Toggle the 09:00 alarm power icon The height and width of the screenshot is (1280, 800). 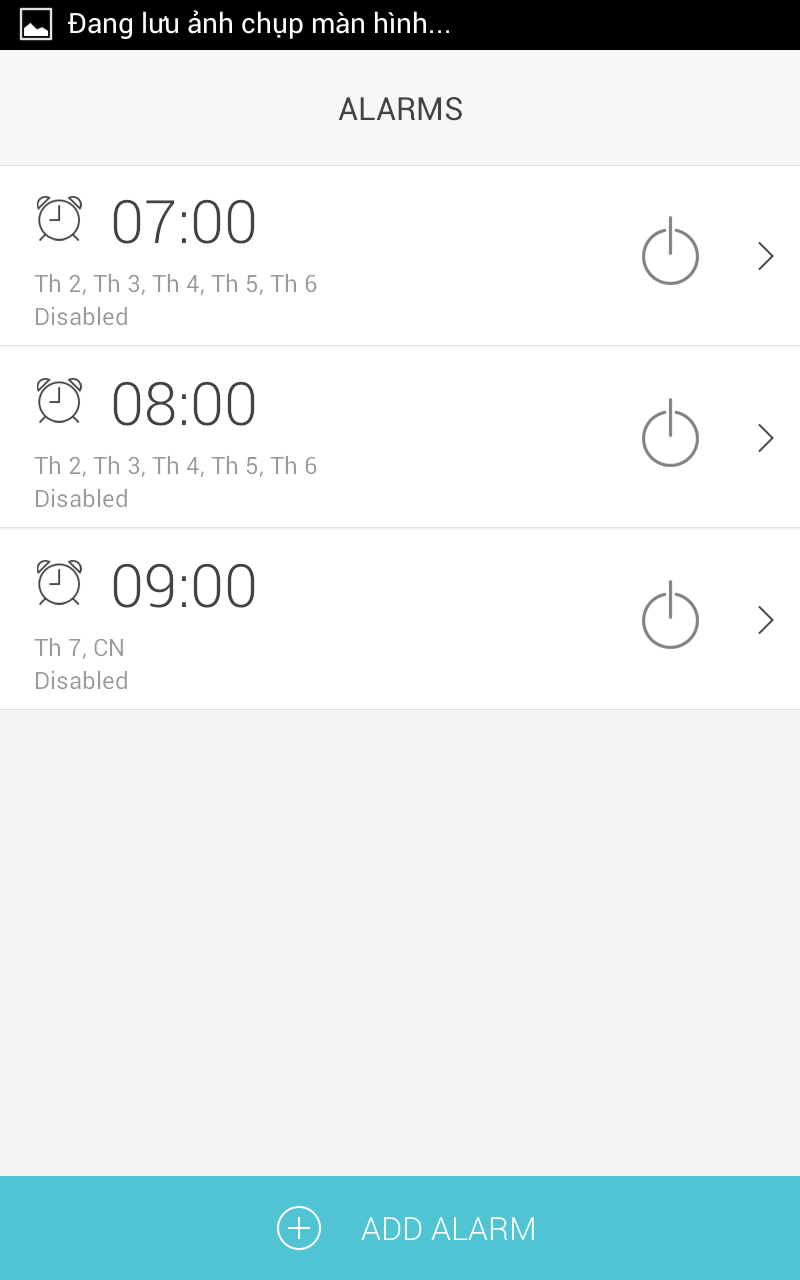[x=670, y=615]
